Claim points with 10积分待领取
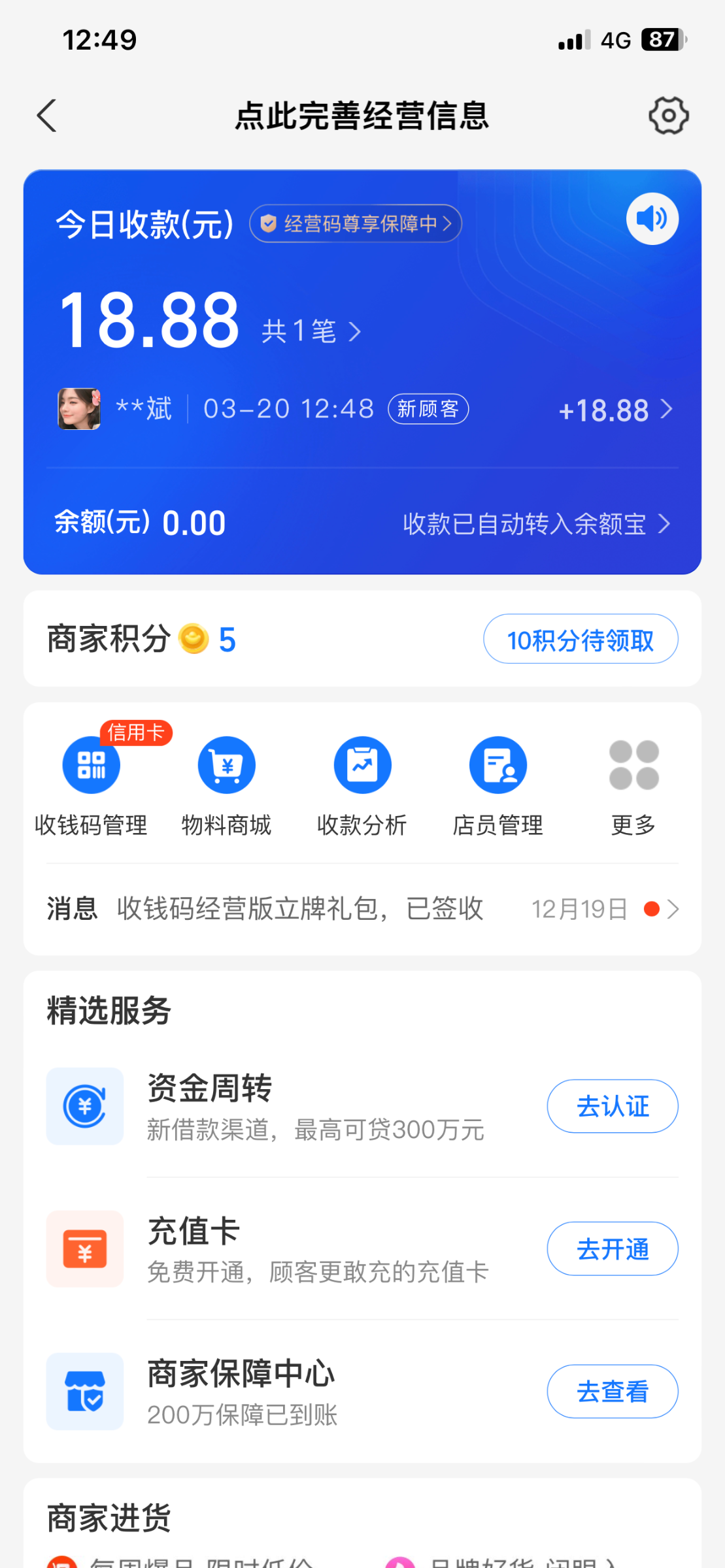Image resolution: width=725 pixels, height=1568 pixels. pyautogui.click(x=580, y=639)
